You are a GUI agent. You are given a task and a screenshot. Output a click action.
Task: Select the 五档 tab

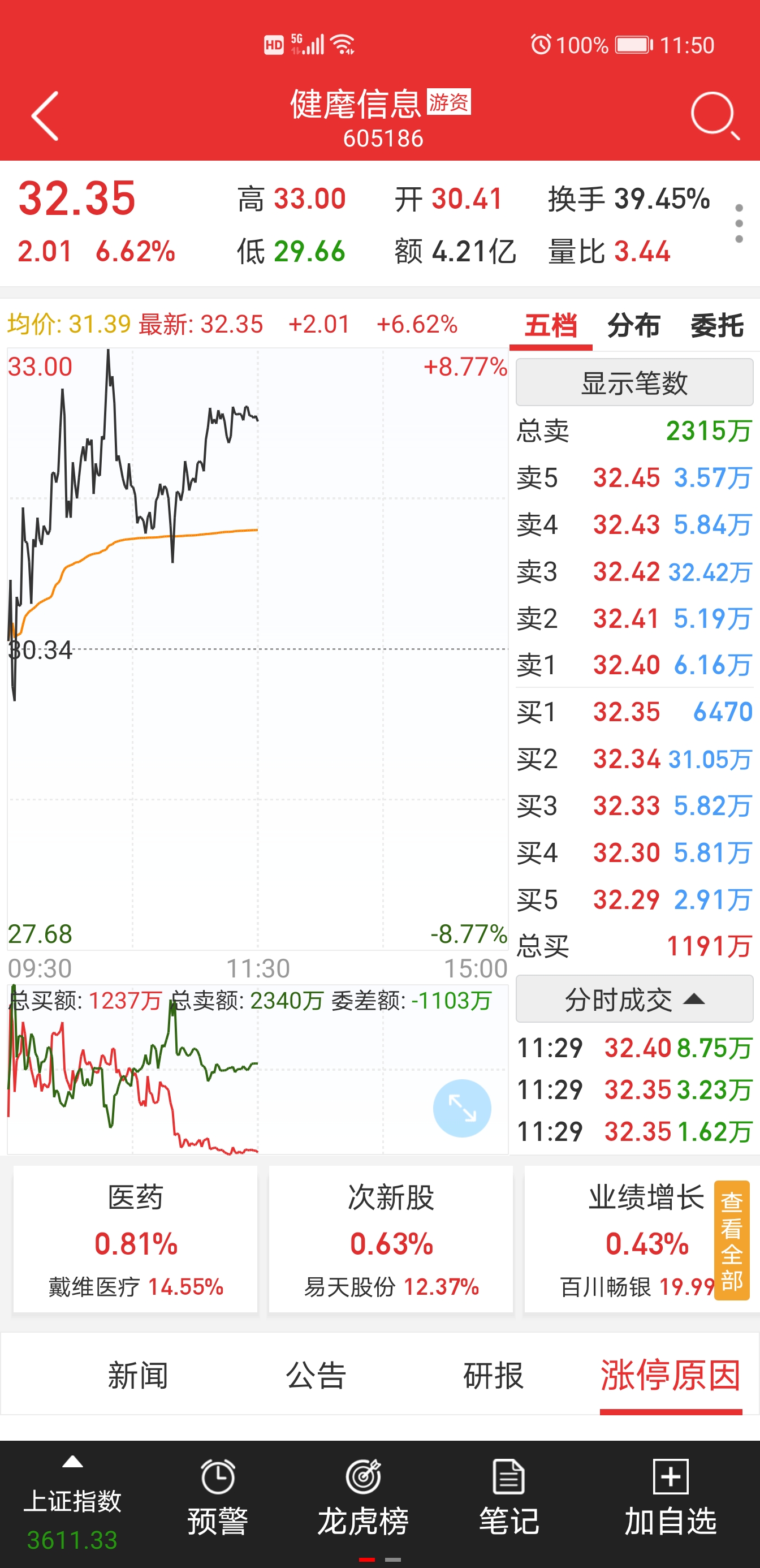551,326
